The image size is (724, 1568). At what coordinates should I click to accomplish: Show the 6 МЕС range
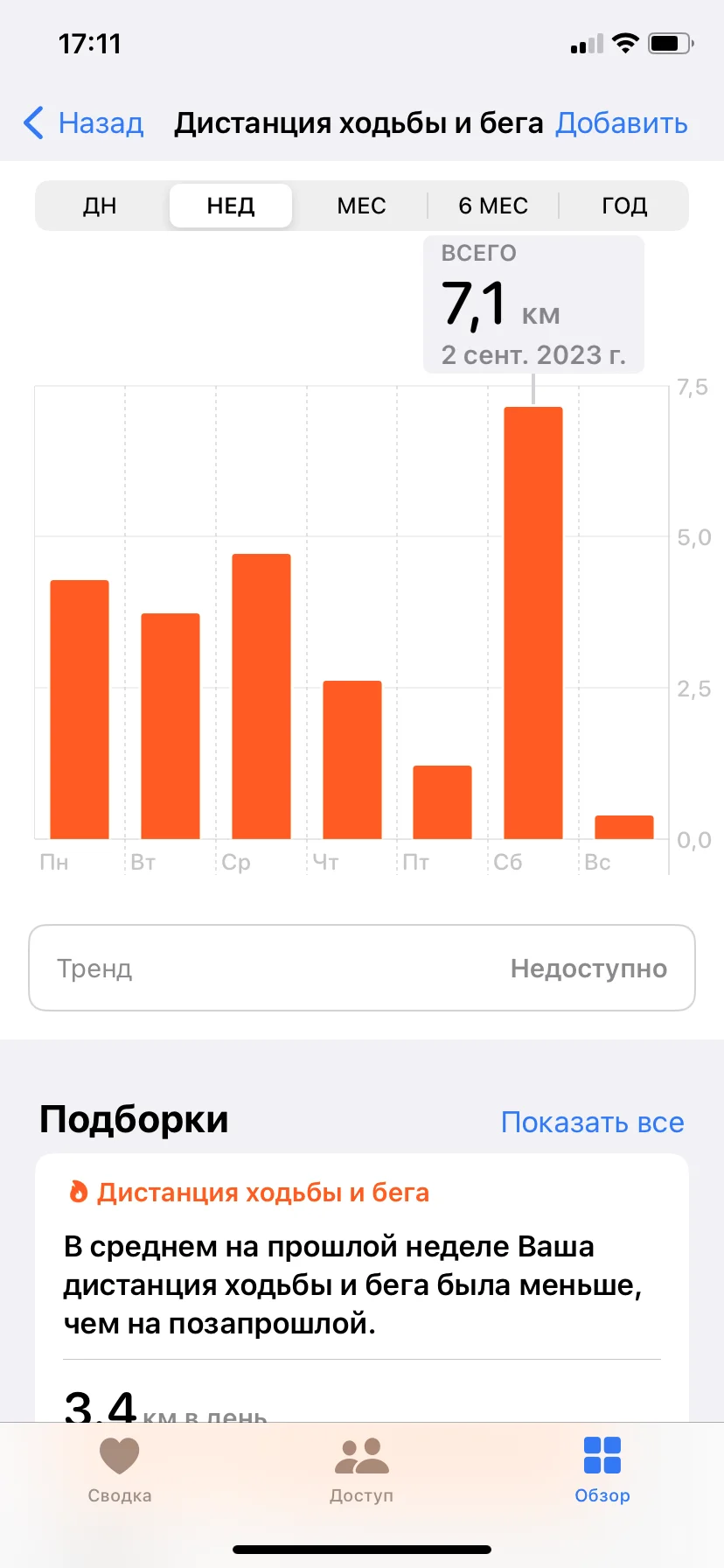(493, 206)
